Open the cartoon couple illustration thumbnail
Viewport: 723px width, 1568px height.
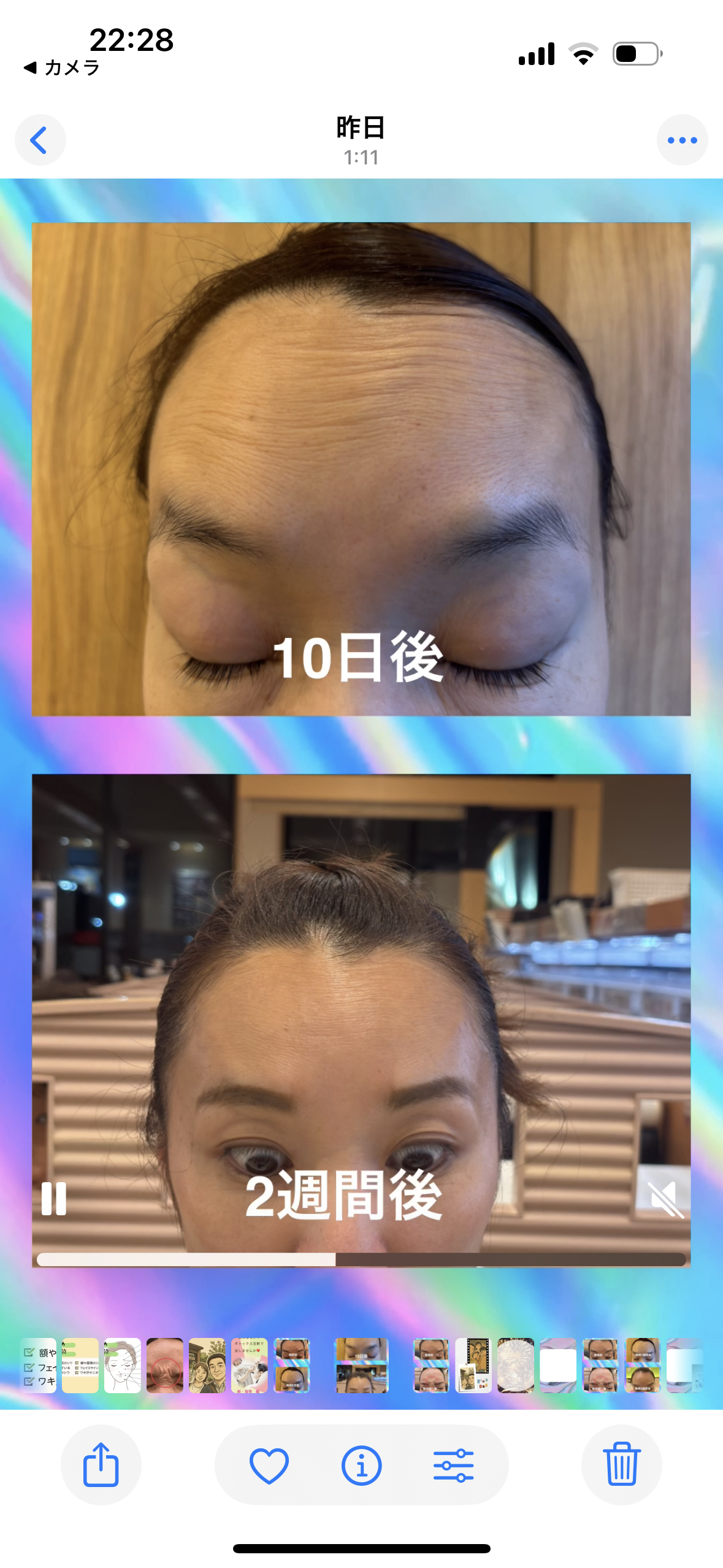click(207, 1366)
